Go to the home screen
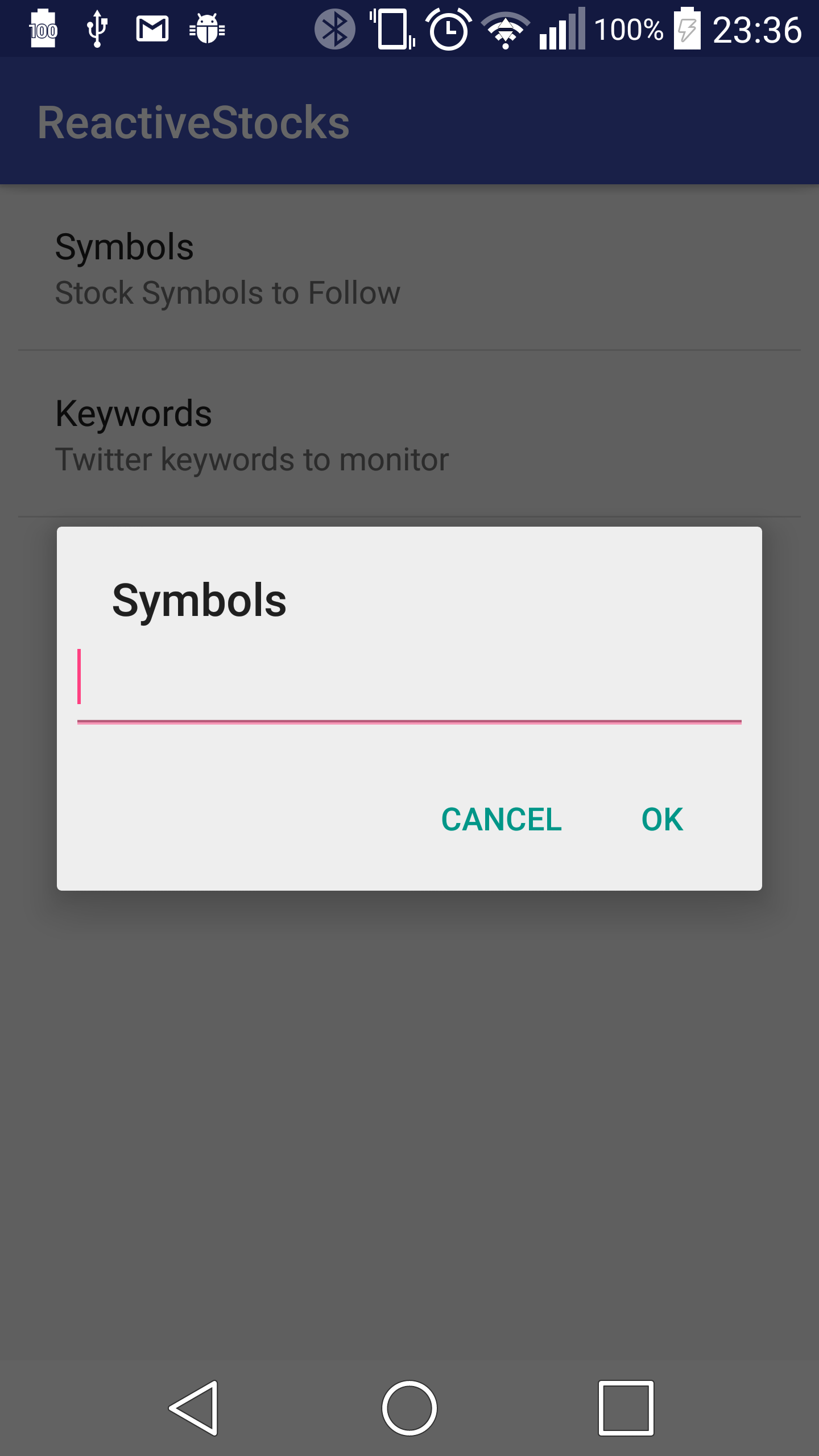Screen dimensions: 819x1456 (409, 1408)
